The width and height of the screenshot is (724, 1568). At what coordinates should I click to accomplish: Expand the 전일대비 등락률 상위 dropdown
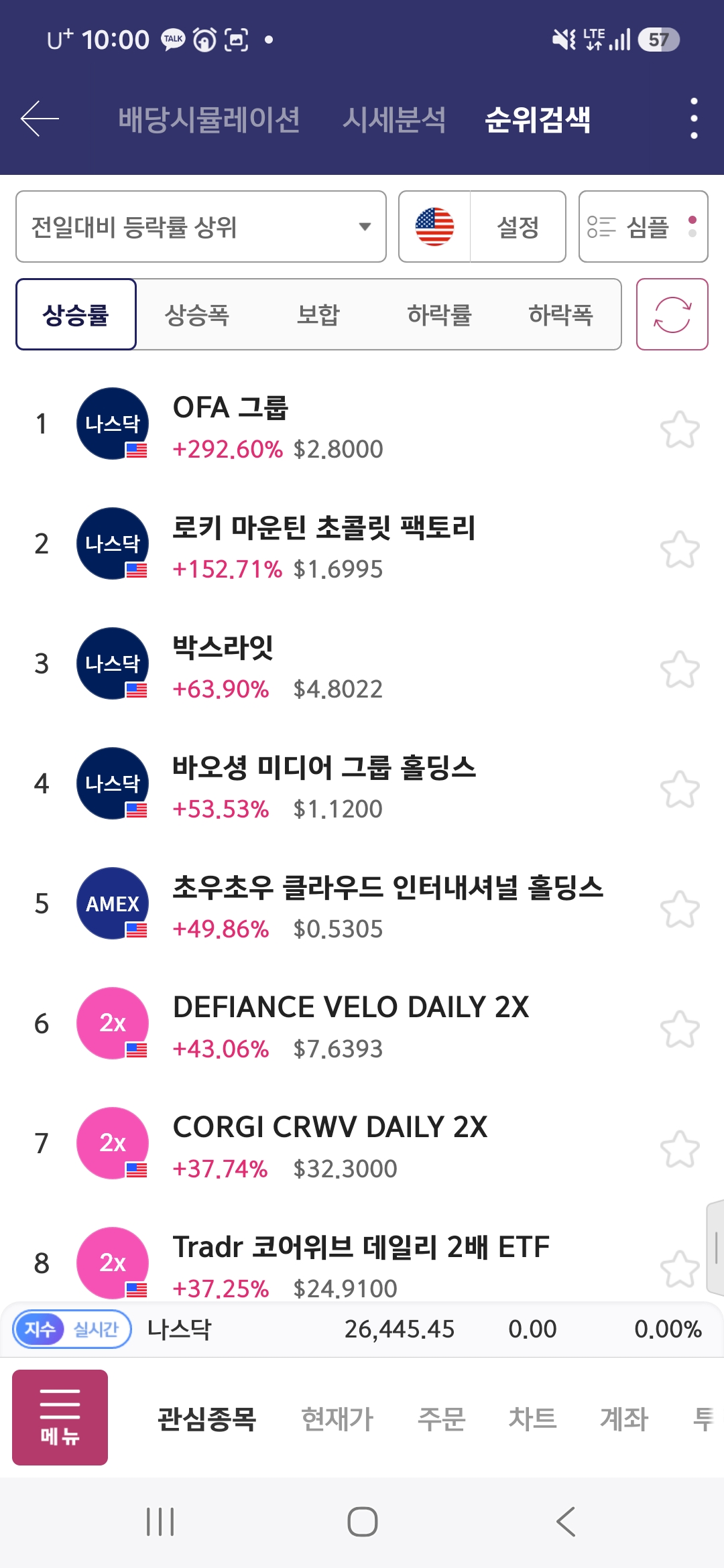pyautogui.click(x=201, y=226)
